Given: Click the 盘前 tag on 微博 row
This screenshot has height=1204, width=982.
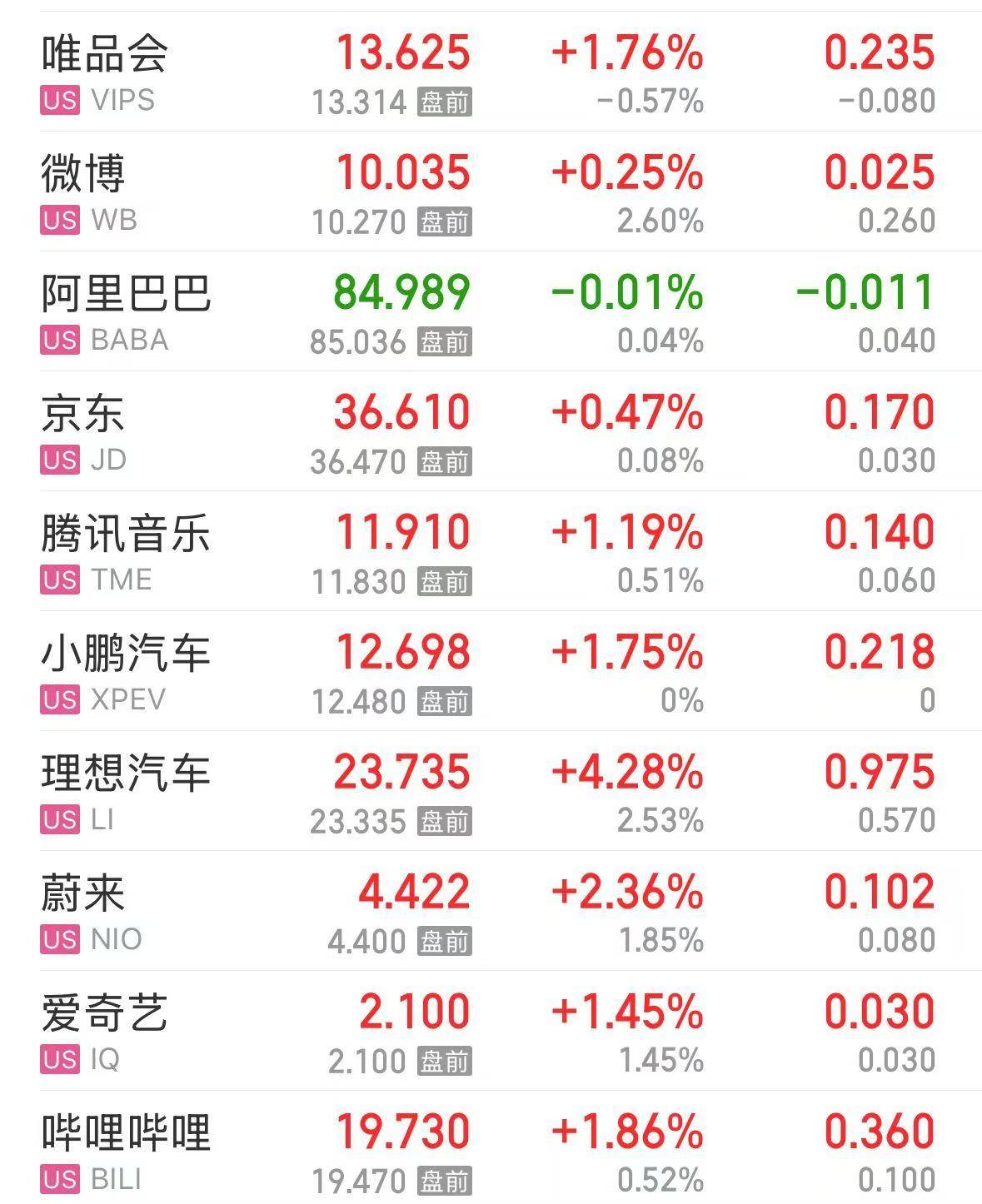Looking at the screenshot, I should (447, 221).
